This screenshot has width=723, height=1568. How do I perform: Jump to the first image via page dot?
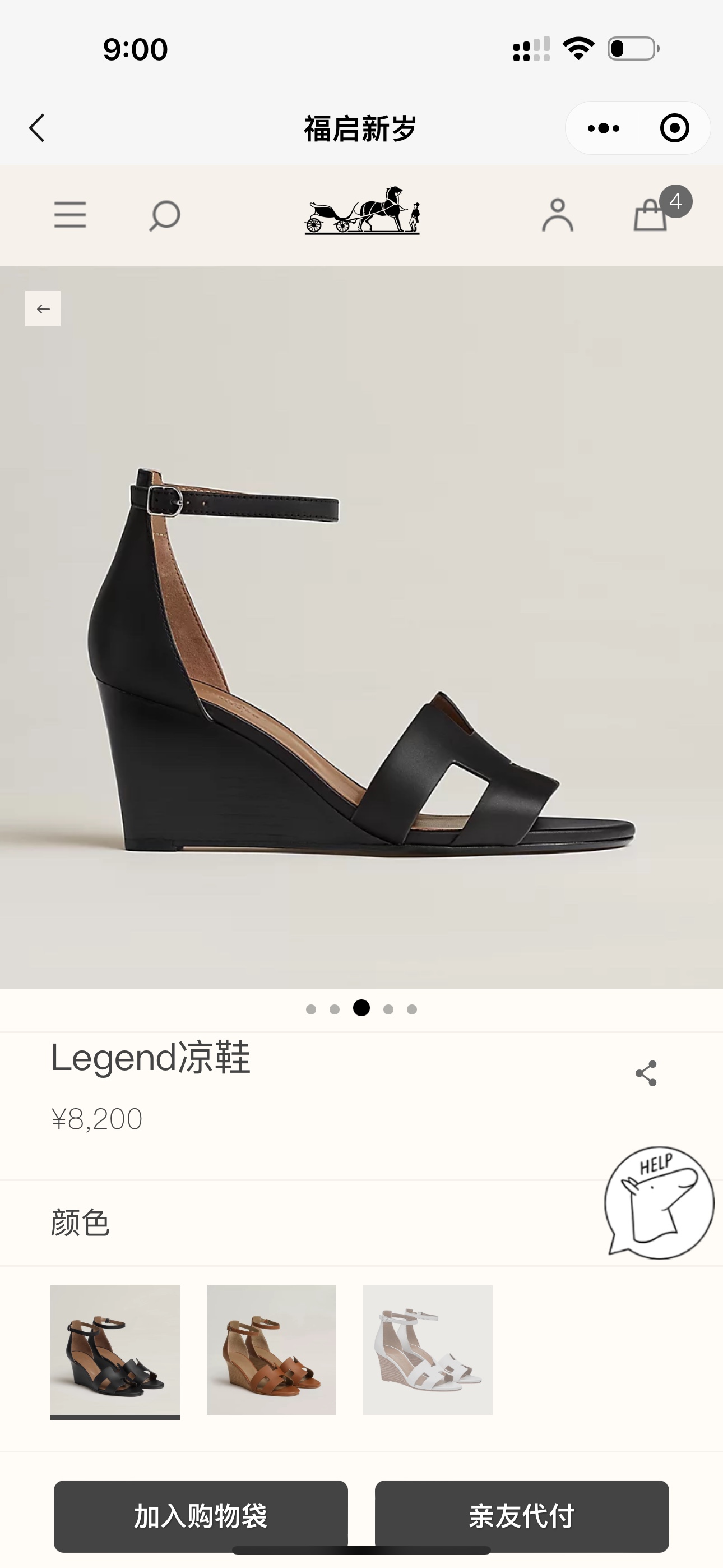click(311, 1009)
